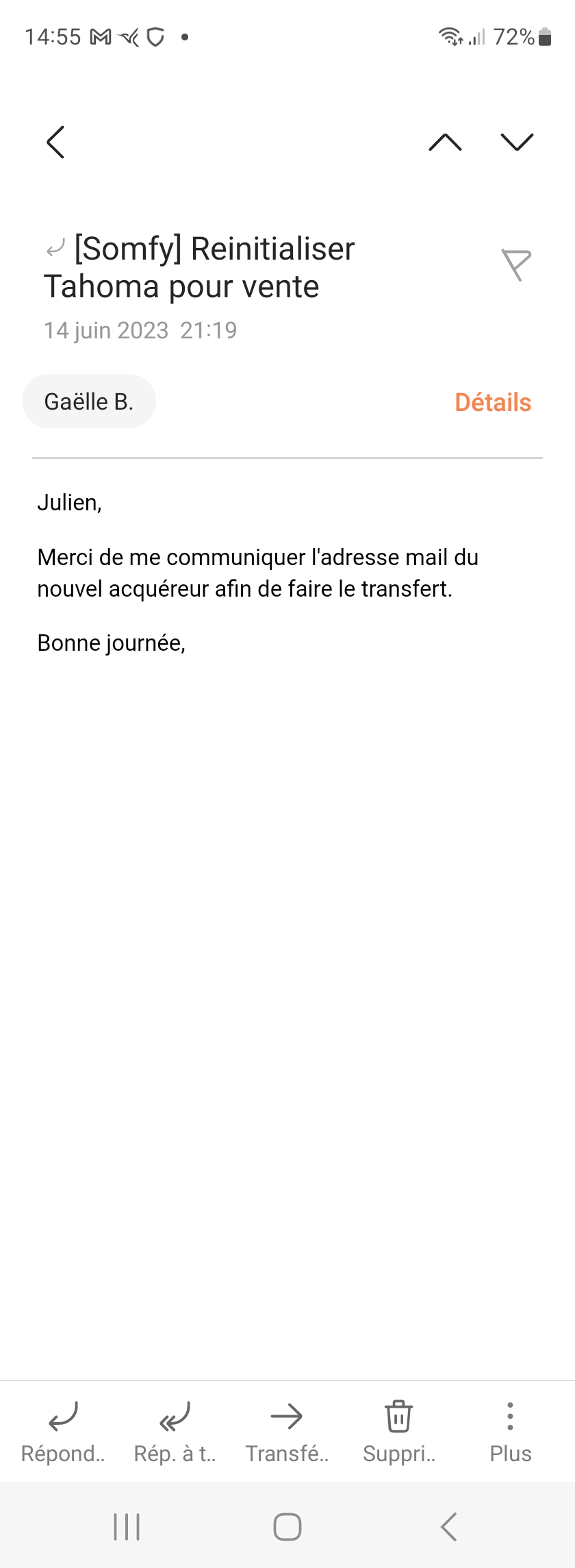Go back to the inbox list

pyautogui.click(x=55, y=142)
